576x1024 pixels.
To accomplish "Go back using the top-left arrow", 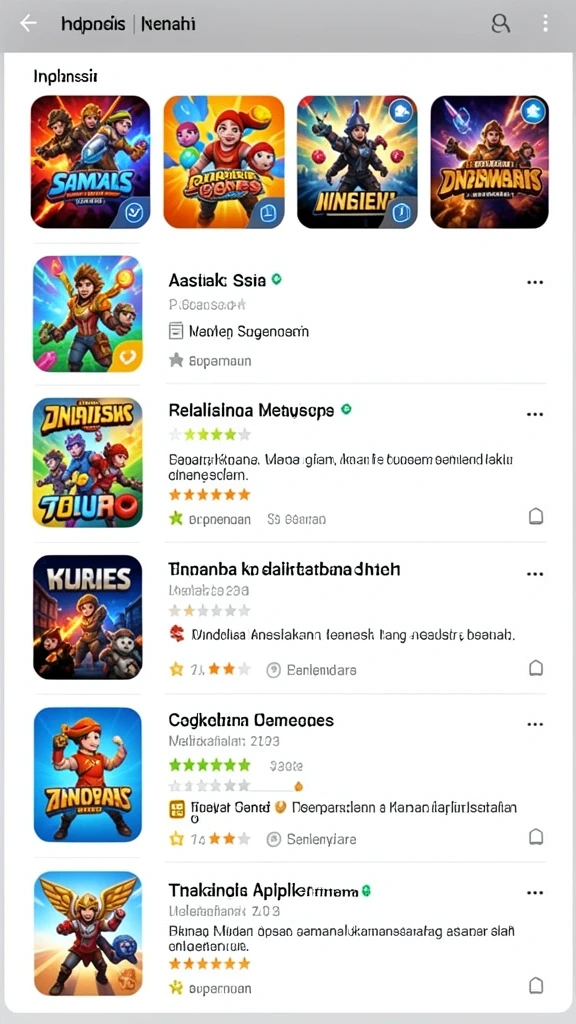I will click(x=28, y=24).
